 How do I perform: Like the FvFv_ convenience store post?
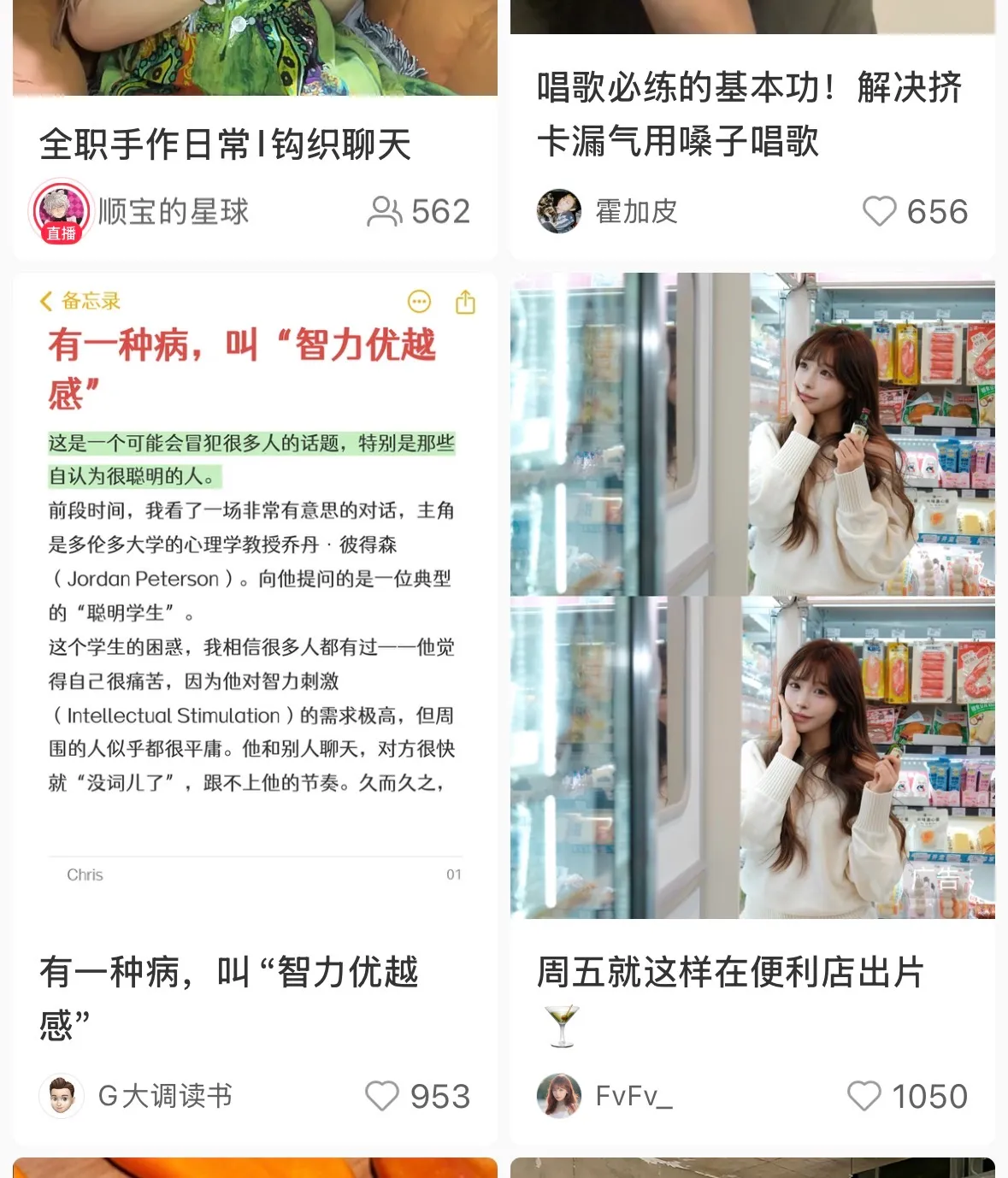tap(864, 1096)
